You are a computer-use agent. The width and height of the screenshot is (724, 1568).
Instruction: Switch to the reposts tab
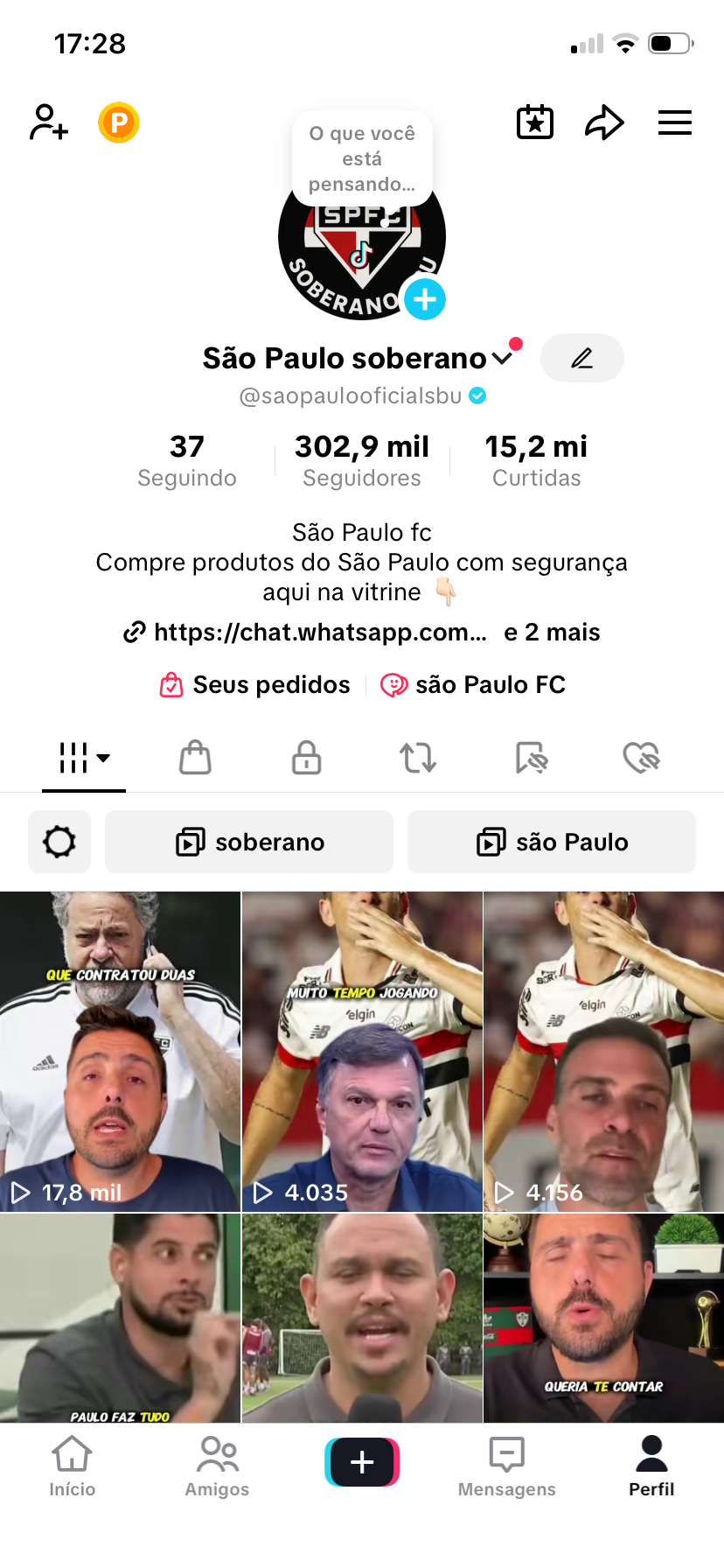418,758
